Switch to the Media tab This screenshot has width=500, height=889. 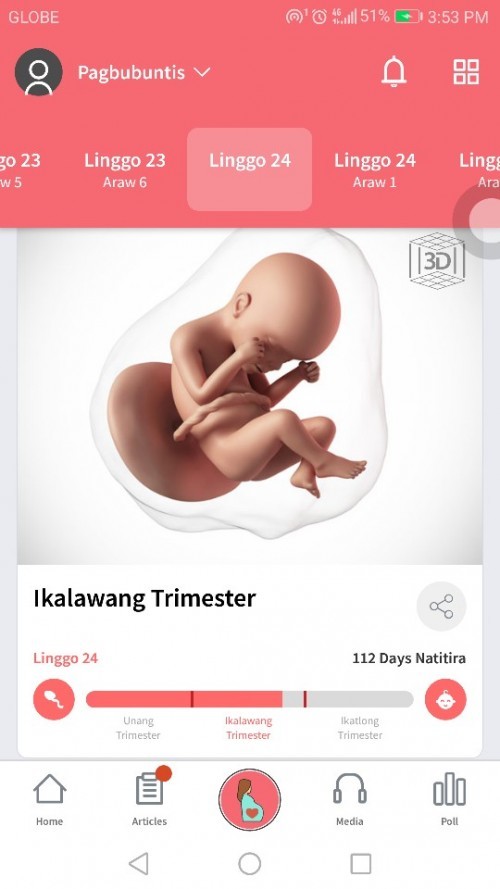click(349, 799)
